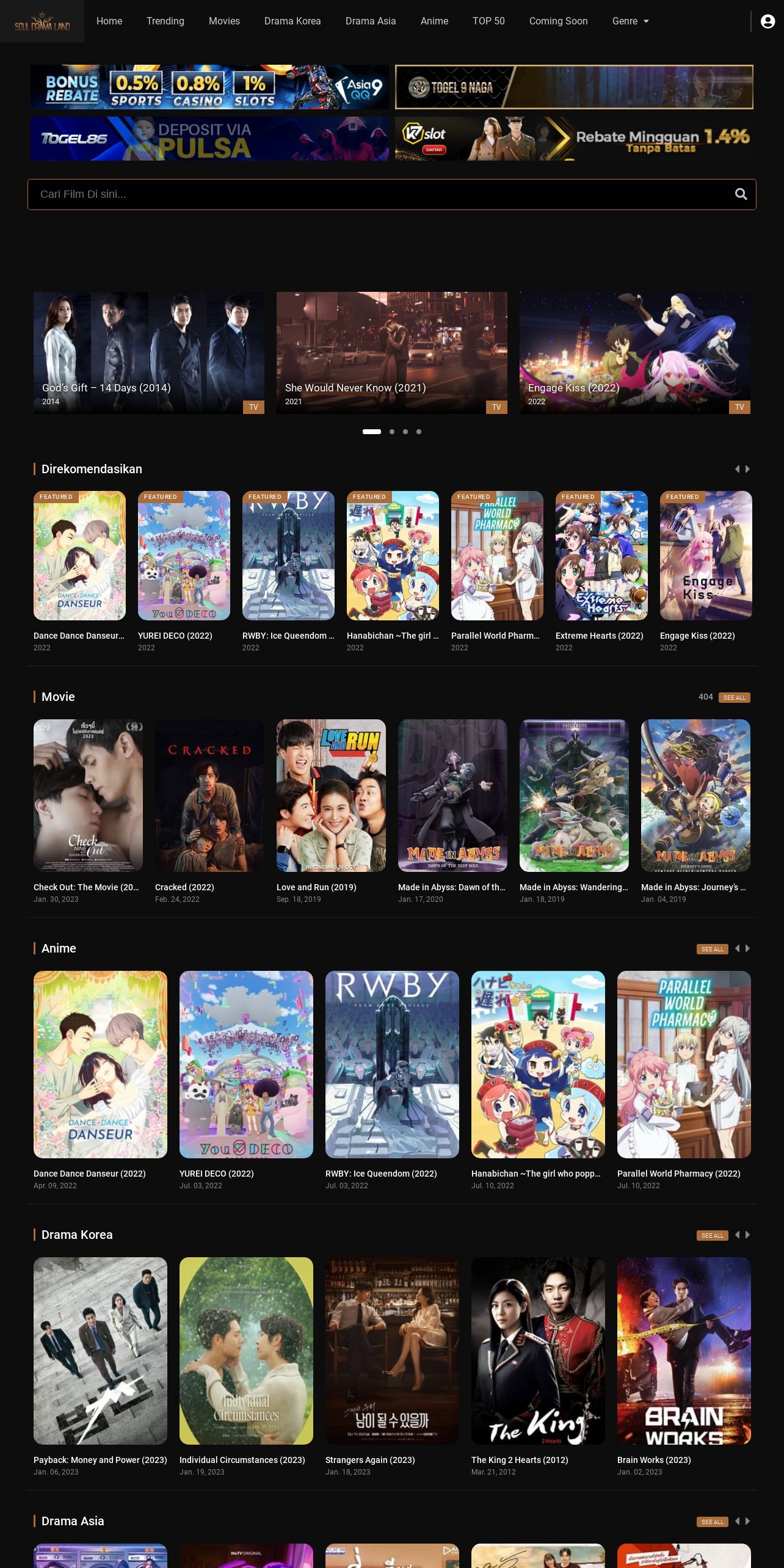
Task: Open the Cracked (2022) movie
Action: click(x=209, y=795)
